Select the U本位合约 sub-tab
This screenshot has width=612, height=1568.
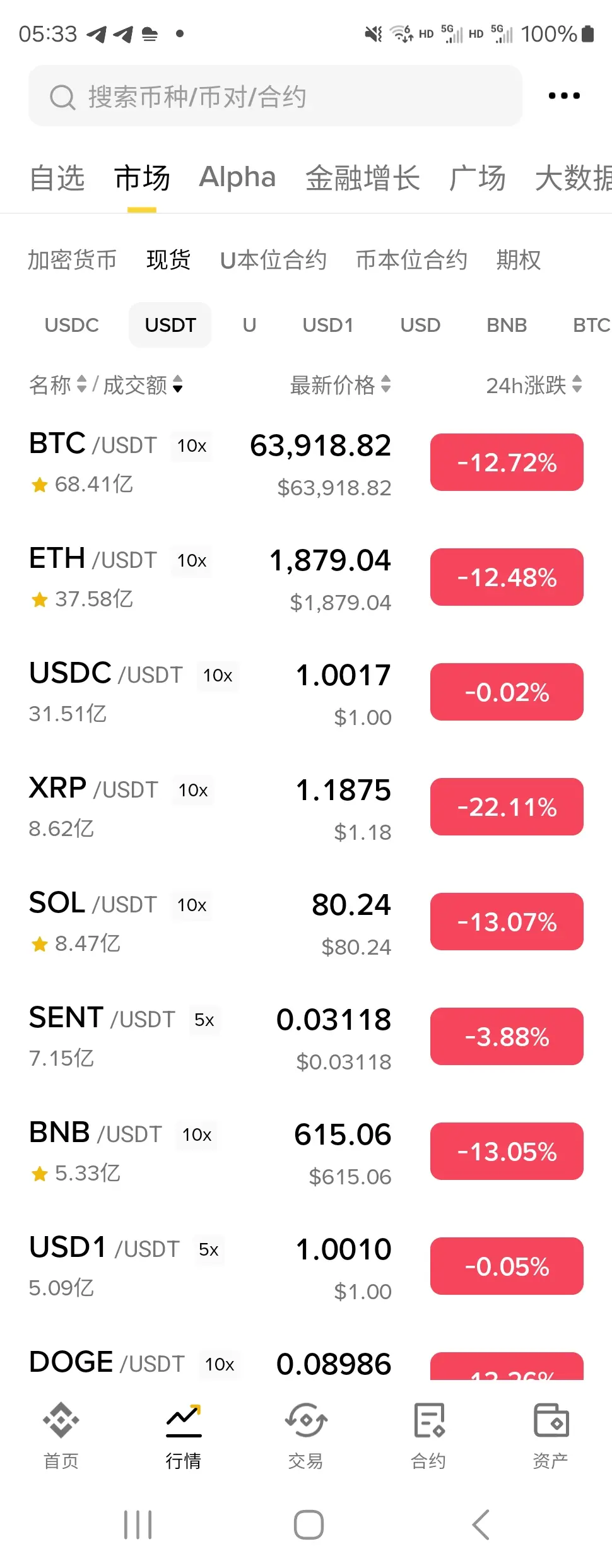pyautogui.click(x=273, y=260)
